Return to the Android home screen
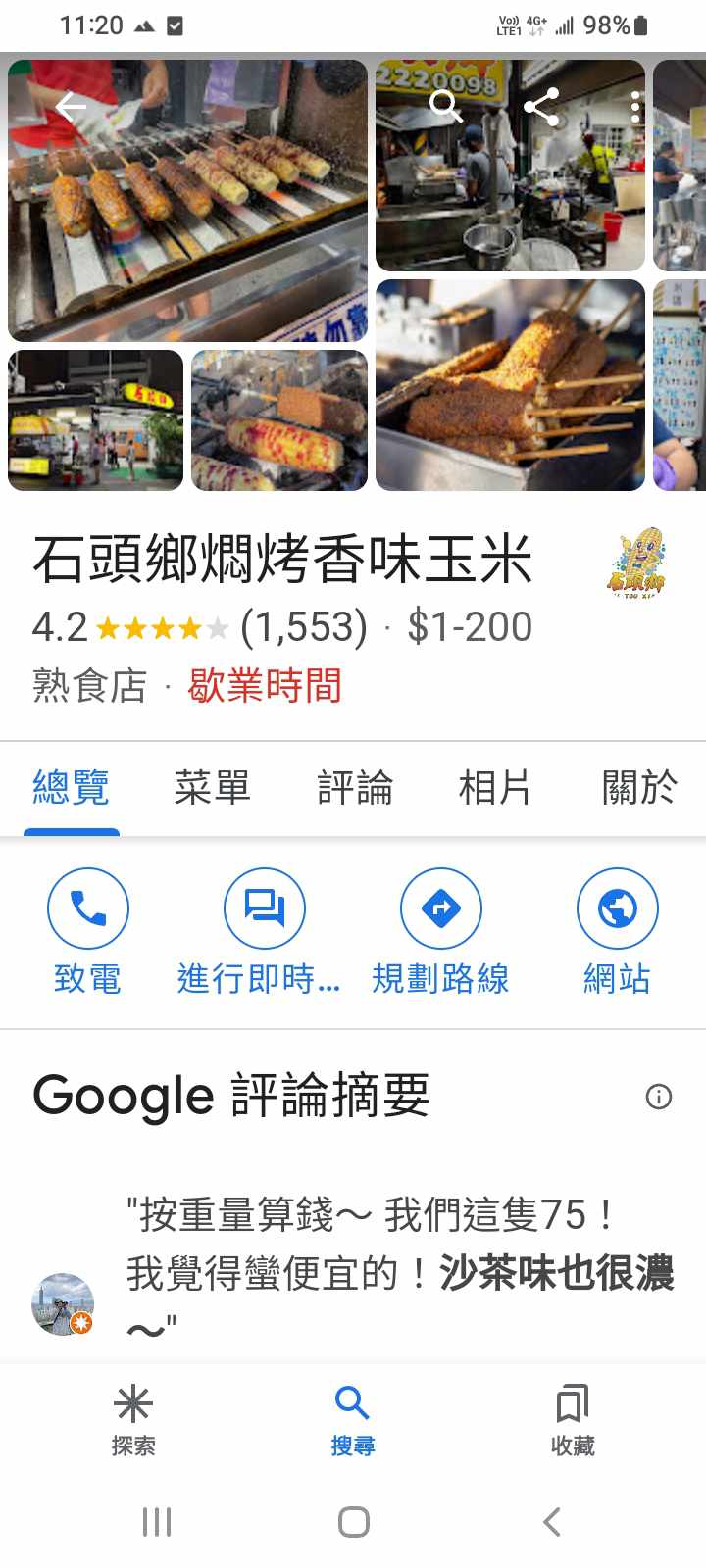Viewport: 706px width, 1568px height. [353, 1521]
